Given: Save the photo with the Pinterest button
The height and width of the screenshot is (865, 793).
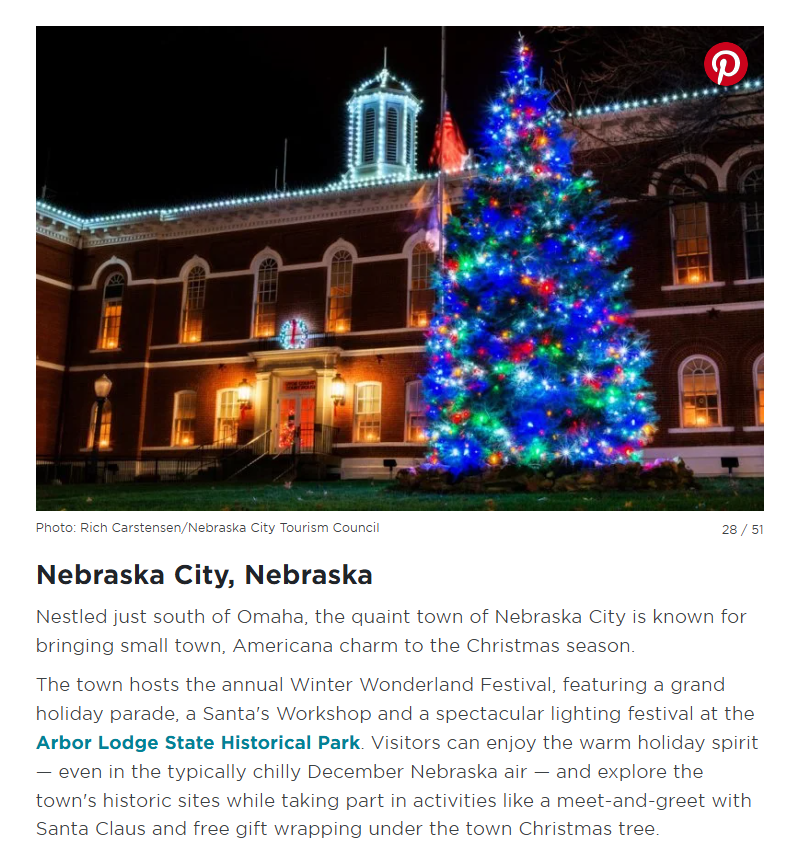Looking at the screenshot, I should (725, 64).
